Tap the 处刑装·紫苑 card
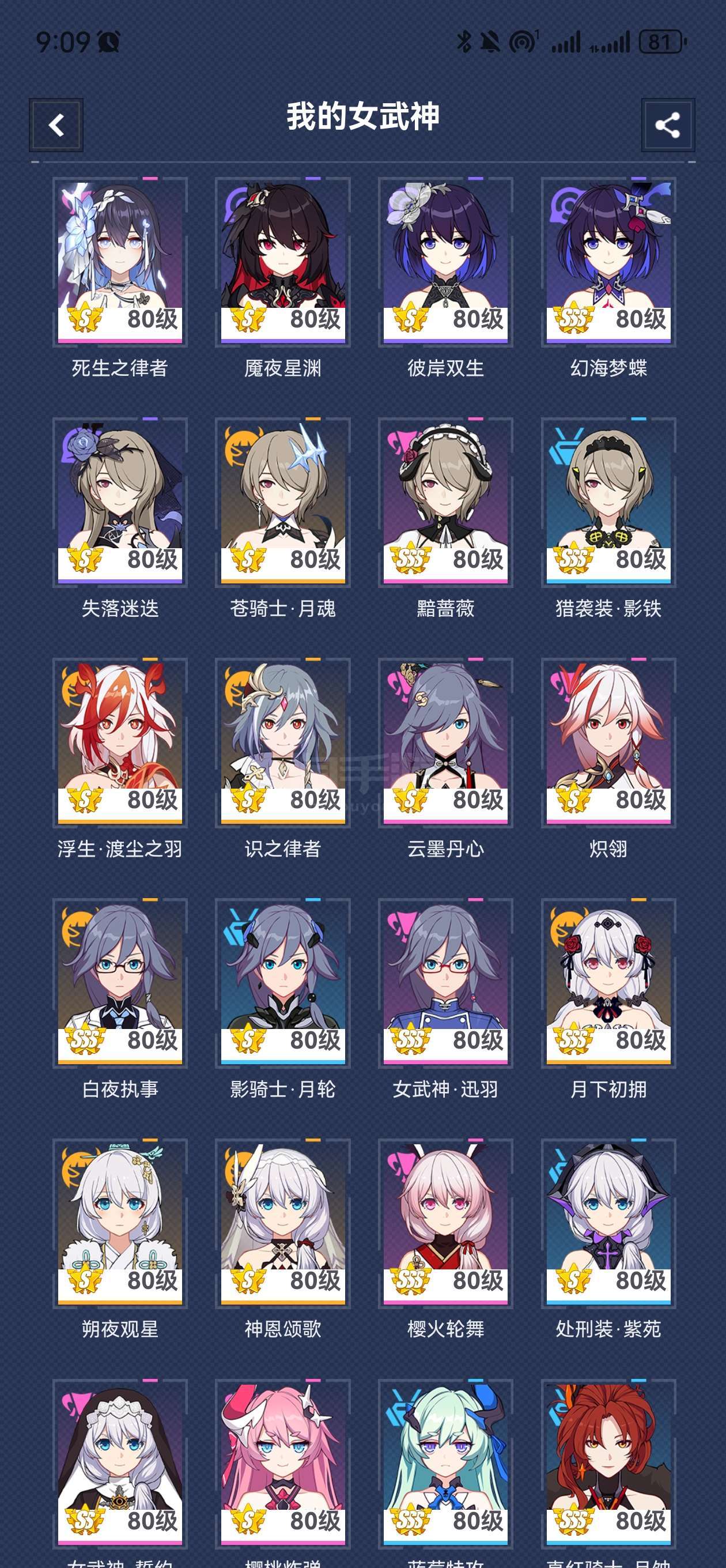Image resolution: width=726 pixels, height=1568 pixels. click(608, 1223)
